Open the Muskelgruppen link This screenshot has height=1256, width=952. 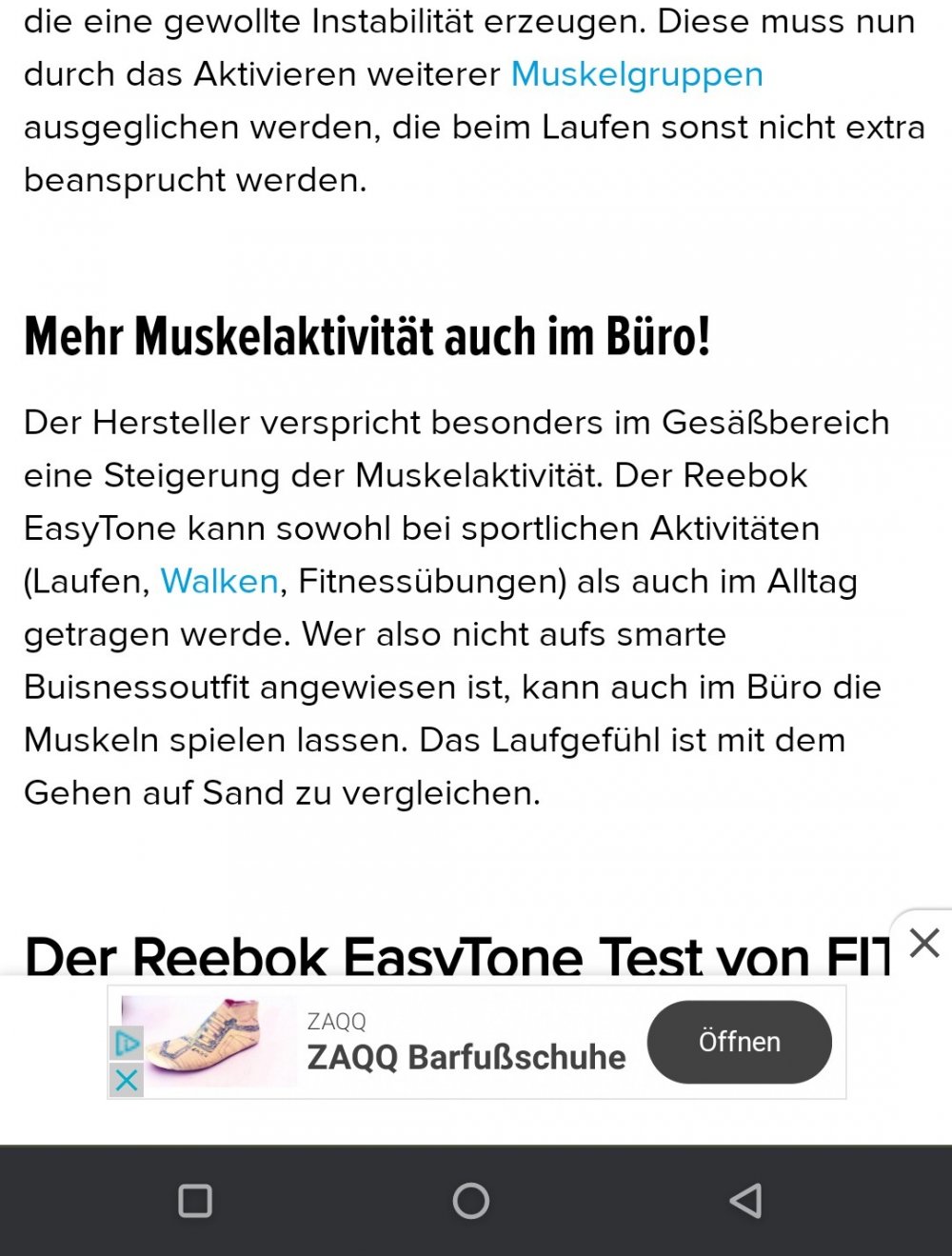636,73
